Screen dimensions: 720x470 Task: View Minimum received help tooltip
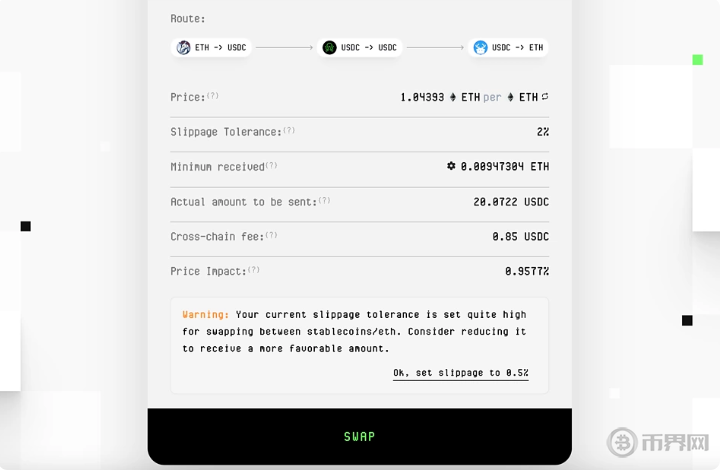[x=272, y=166]
